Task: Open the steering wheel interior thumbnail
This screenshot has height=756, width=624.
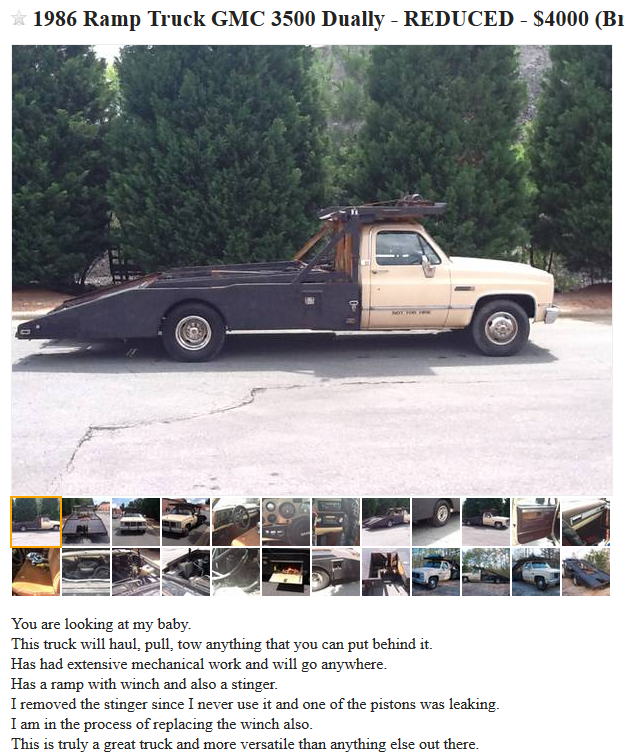Action: pos(235,522)
